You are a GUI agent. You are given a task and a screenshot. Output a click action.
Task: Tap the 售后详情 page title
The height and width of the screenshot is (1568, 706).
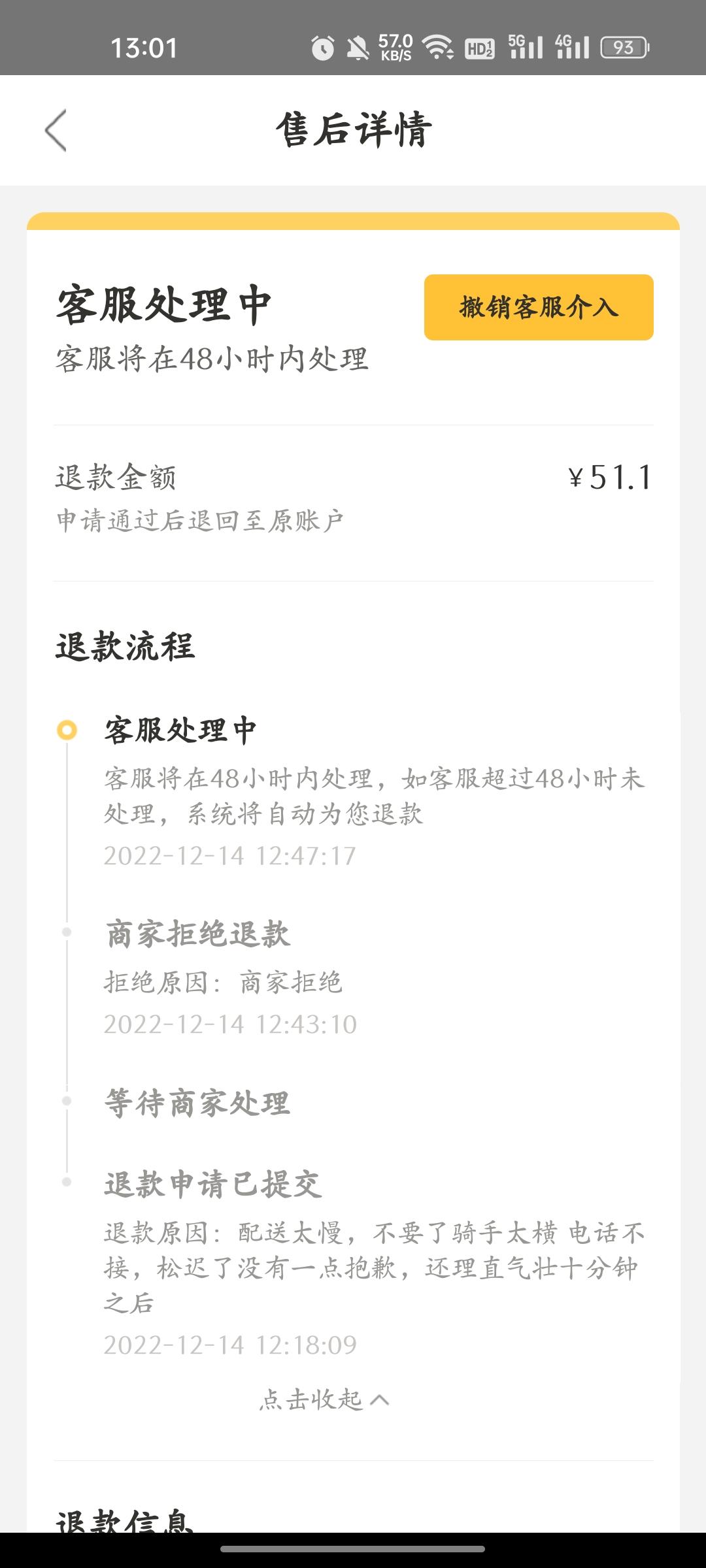(x=353, y=128)
